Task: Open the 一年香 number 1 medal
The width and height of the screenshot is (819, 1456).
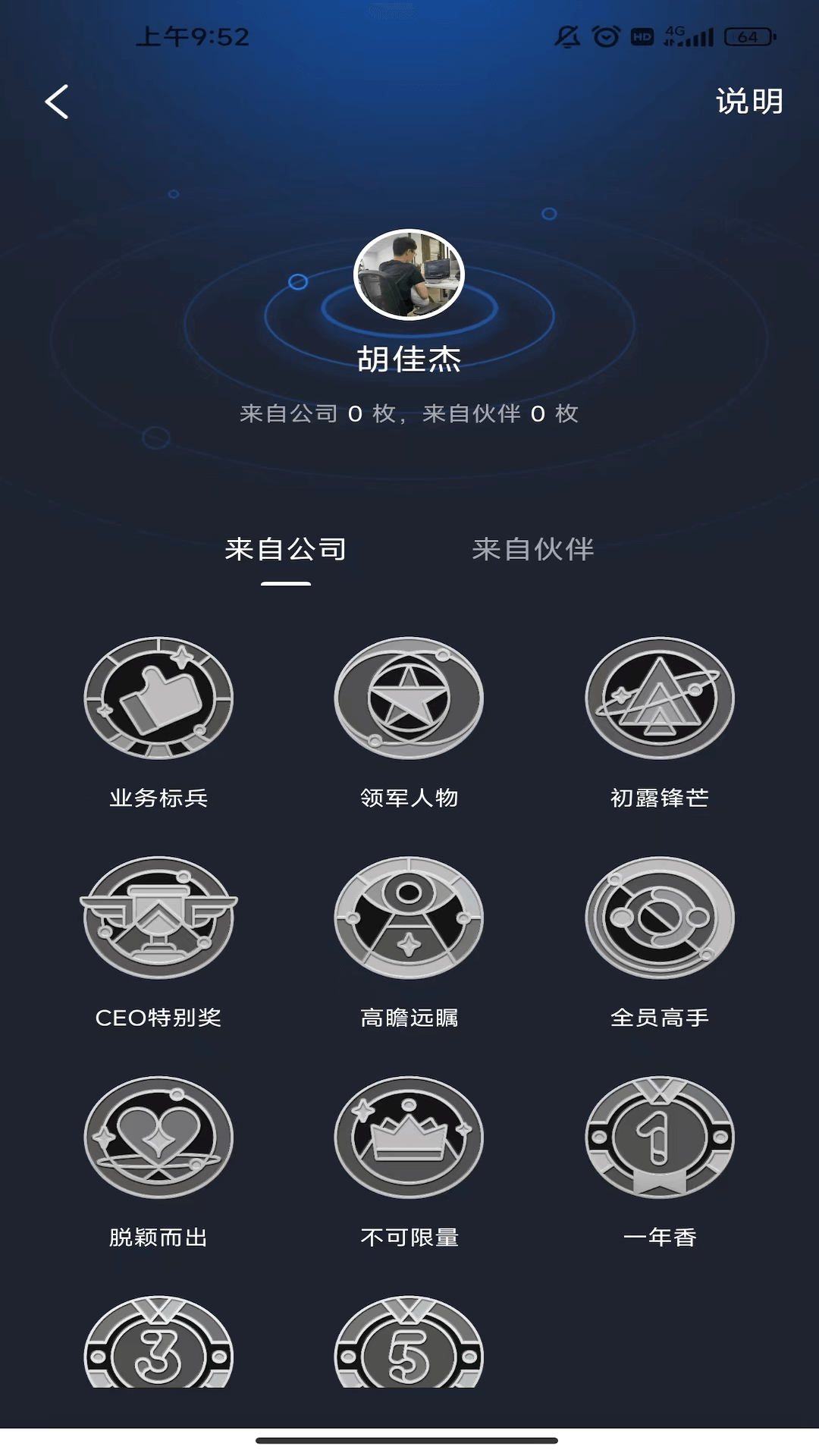Action: (659, 1136)
